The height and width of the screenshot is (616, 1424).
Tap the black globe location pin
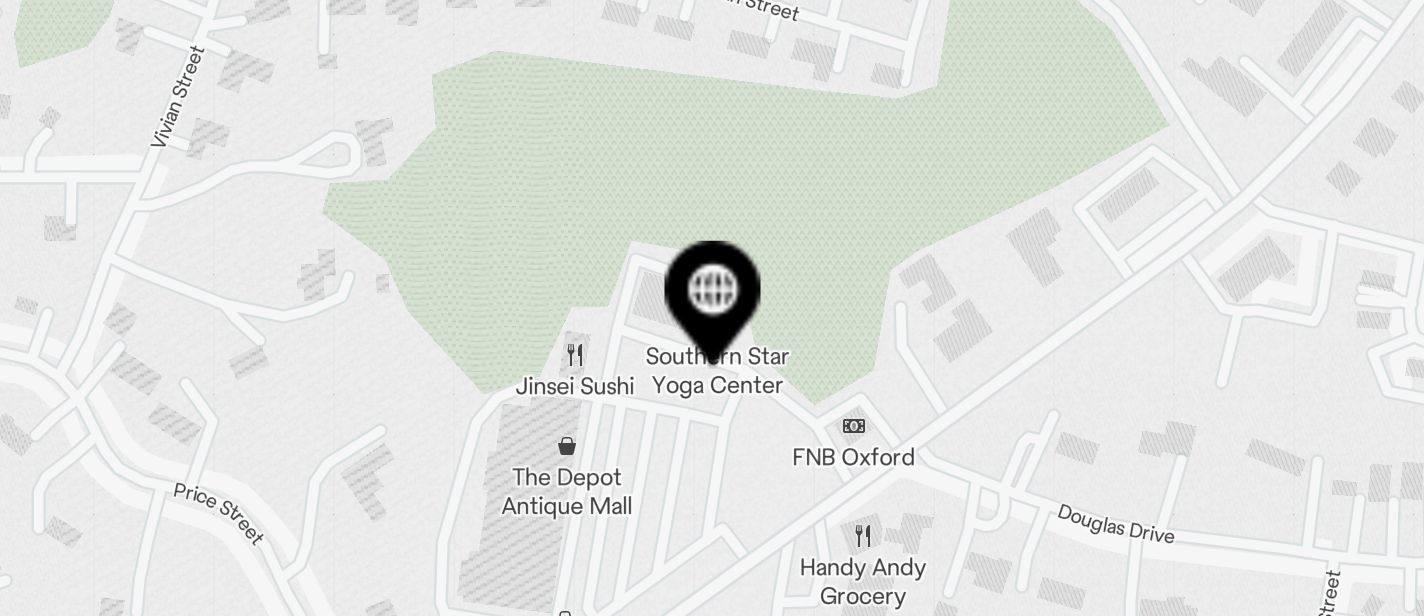coord(712,292)
